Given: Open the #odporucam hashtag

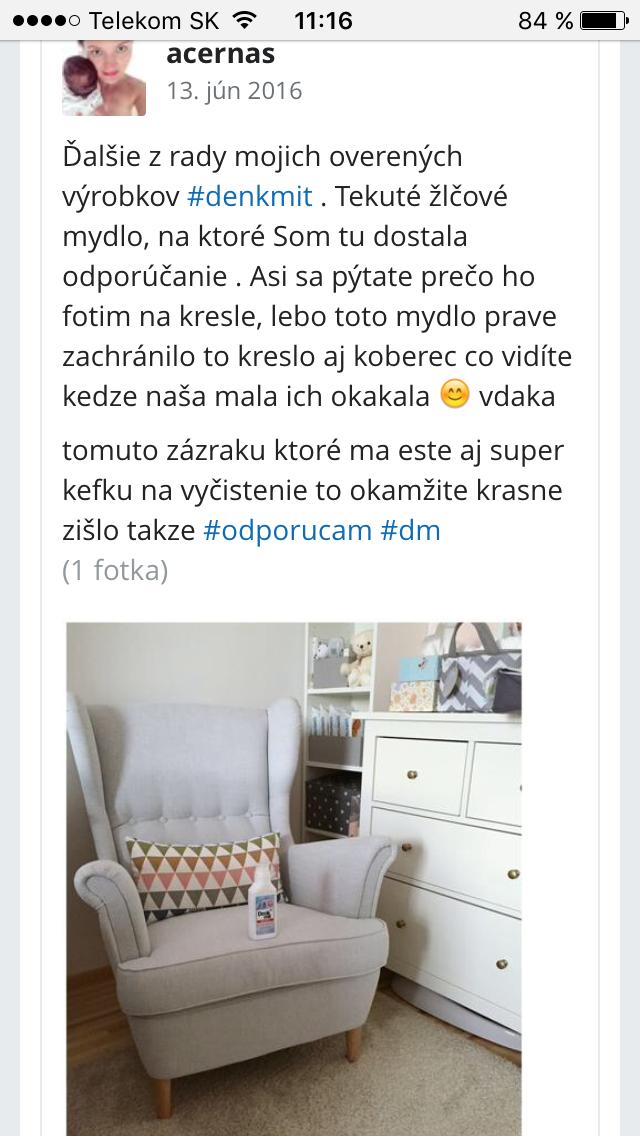Looking at the screenshot, I should coord(287,530).
